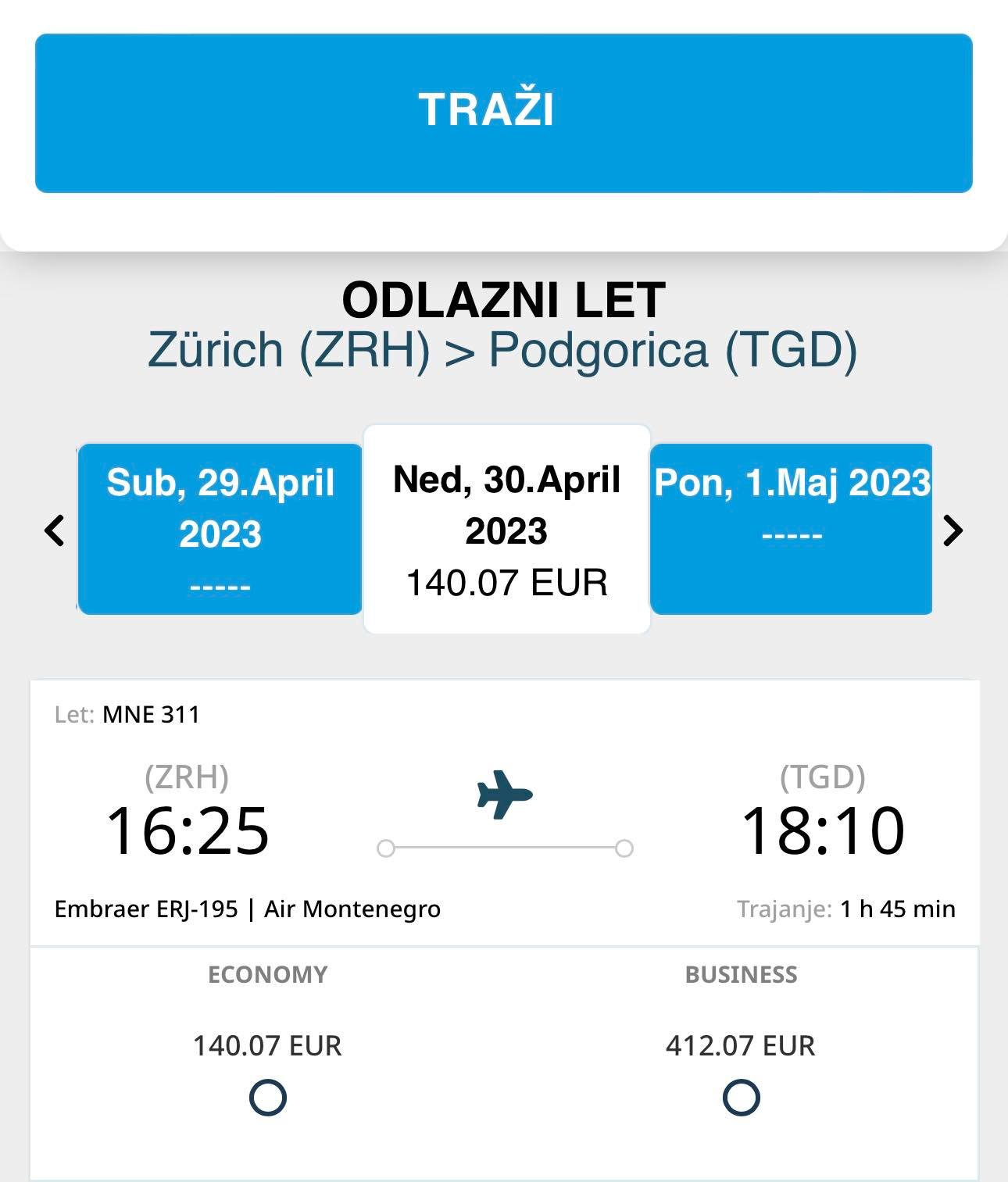Go to previous dates with left arrow
1008x1182 pixels.
pyautogui.click(x=55, y=530)
